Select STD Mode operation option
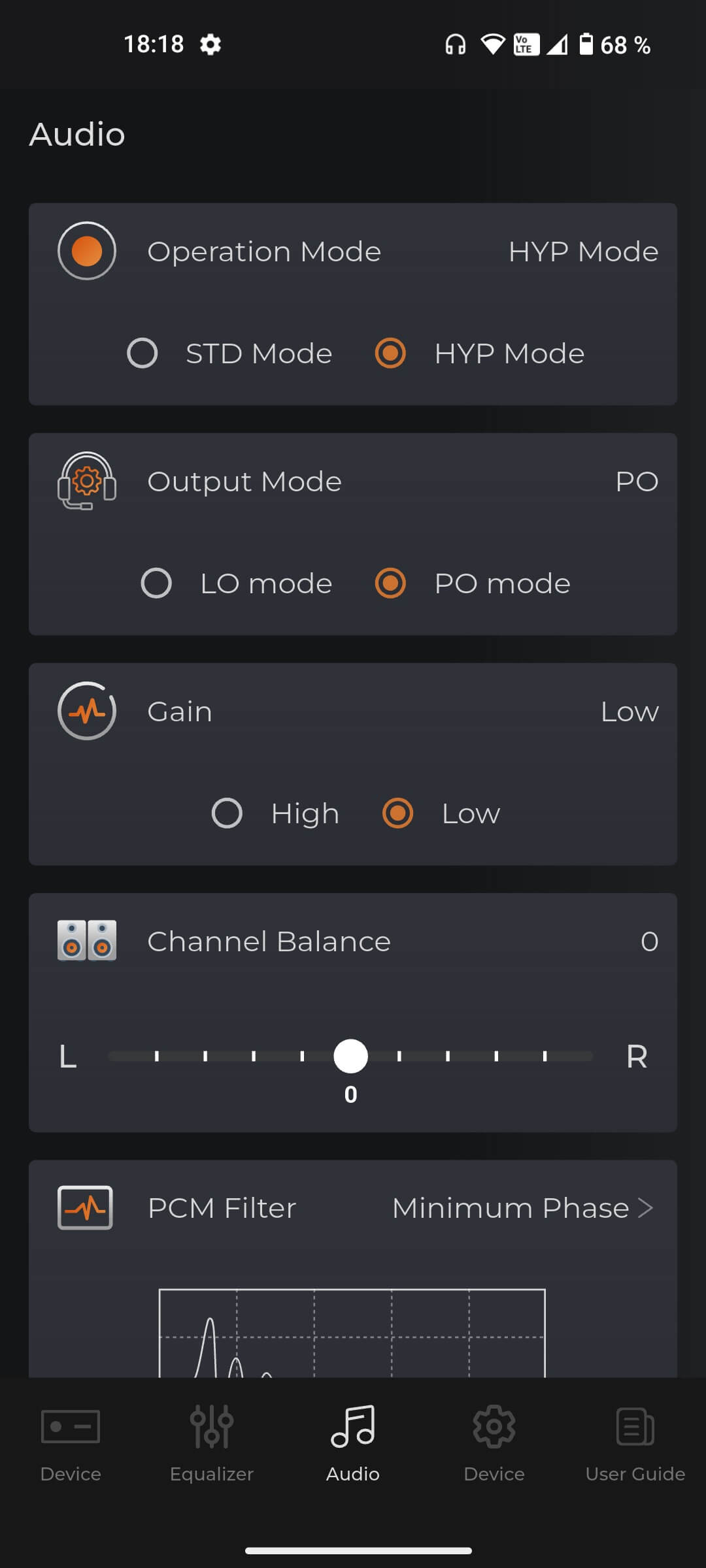 143,353
